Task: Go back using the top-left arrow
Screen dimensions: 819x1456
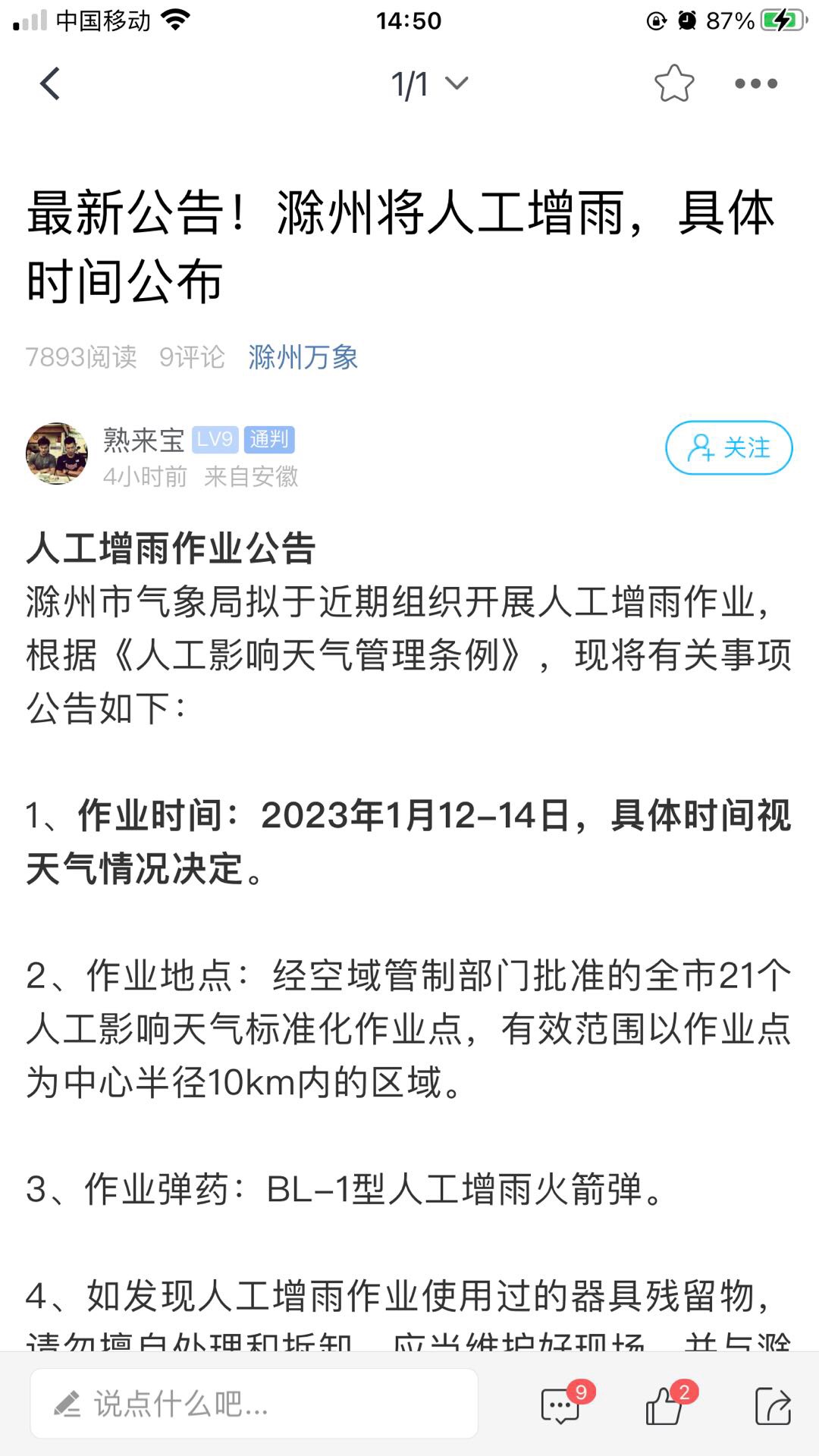Action: (50, 83)
